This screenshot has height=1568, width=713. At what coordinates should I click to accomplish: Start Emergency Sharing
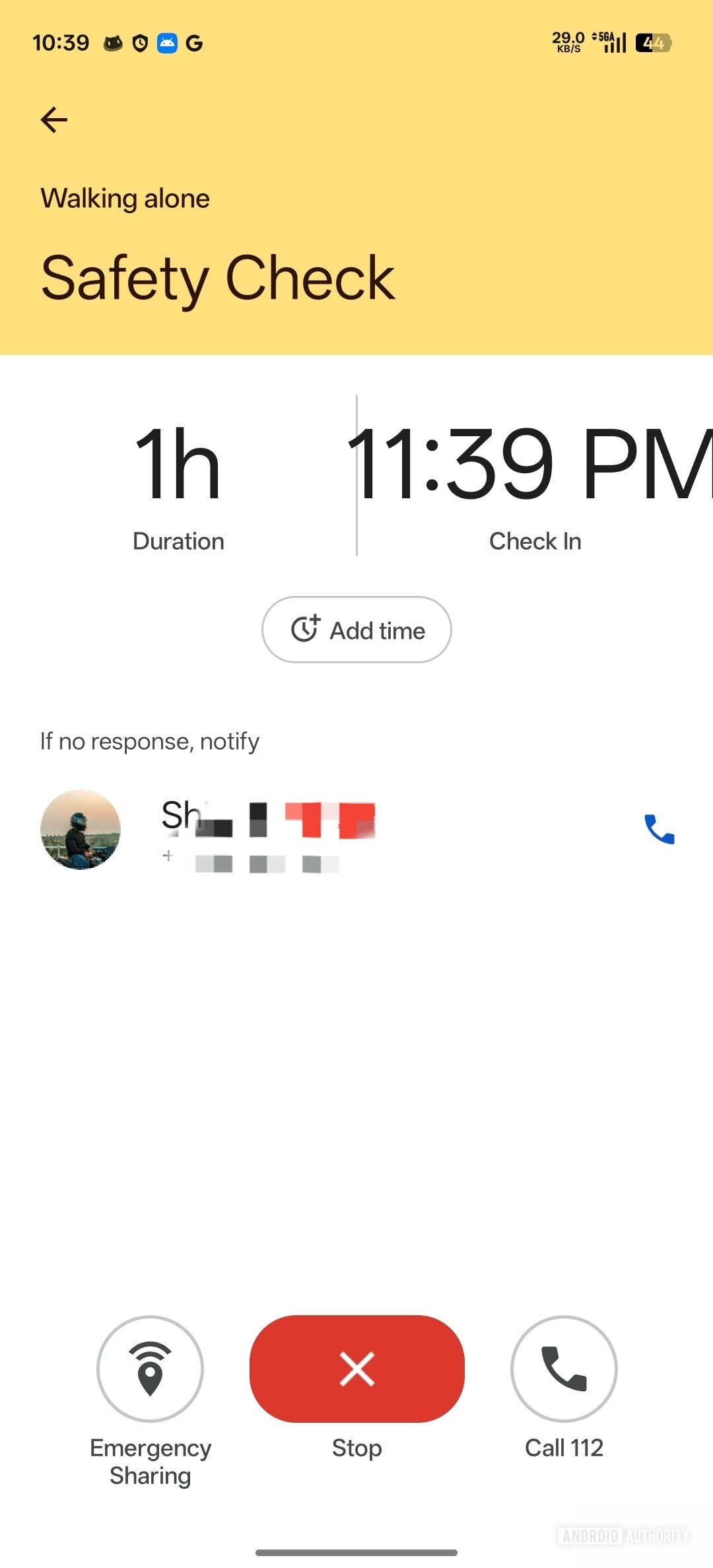(150, 1369)
